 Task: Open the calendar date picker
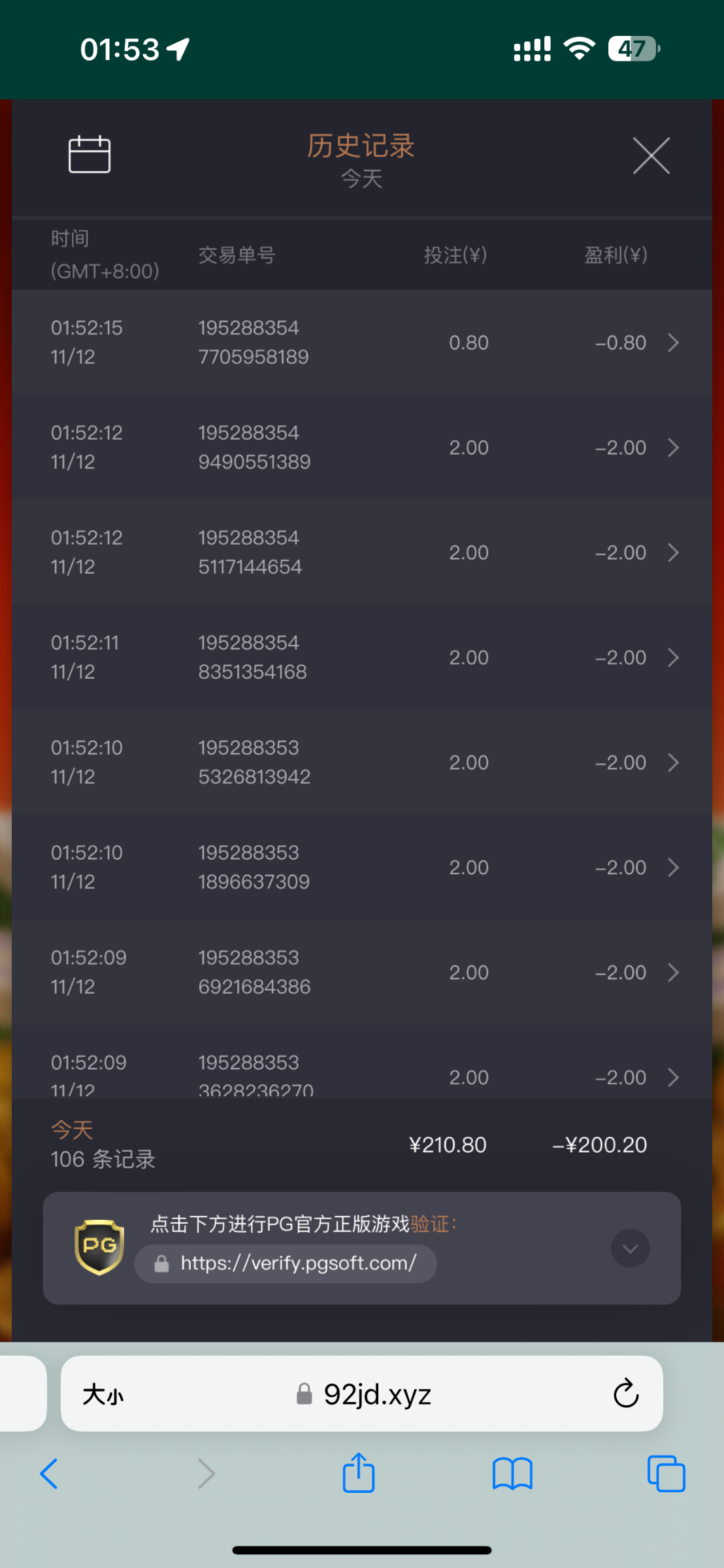pyautogui.click(x=90, y=155)
